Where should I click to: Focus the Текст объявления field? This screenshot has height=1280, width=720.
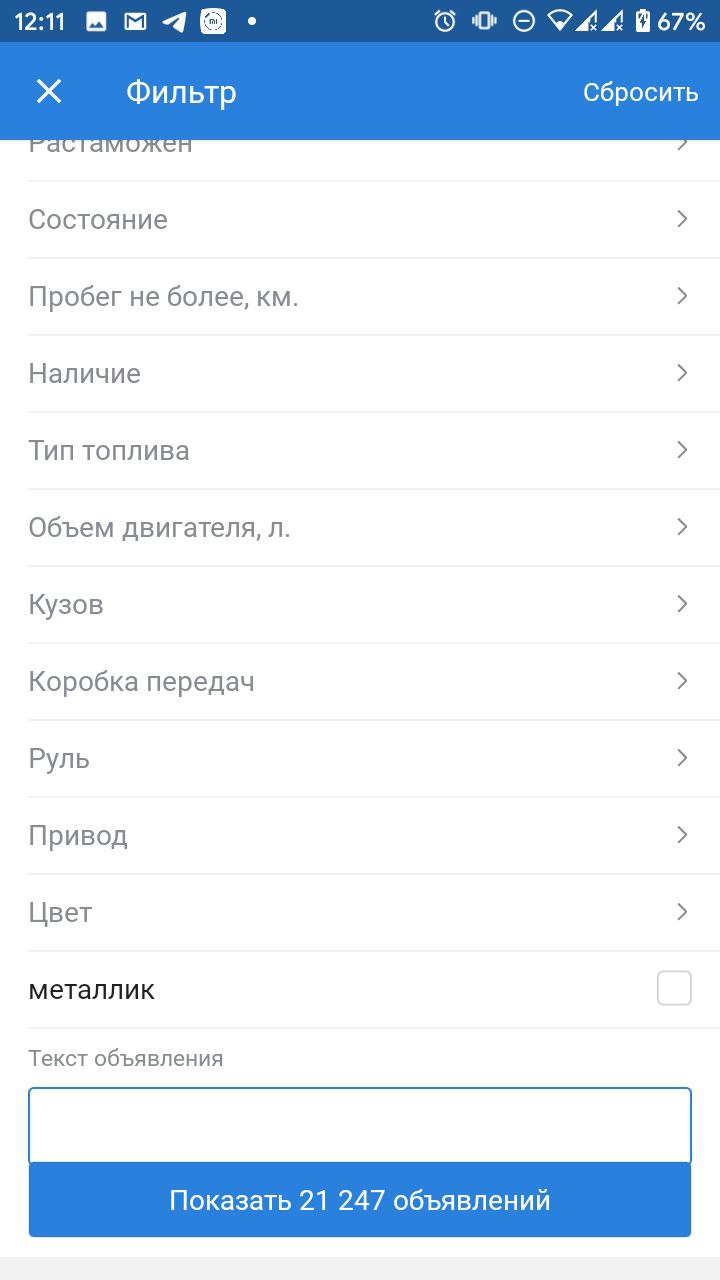click(x=360, y=1126)
